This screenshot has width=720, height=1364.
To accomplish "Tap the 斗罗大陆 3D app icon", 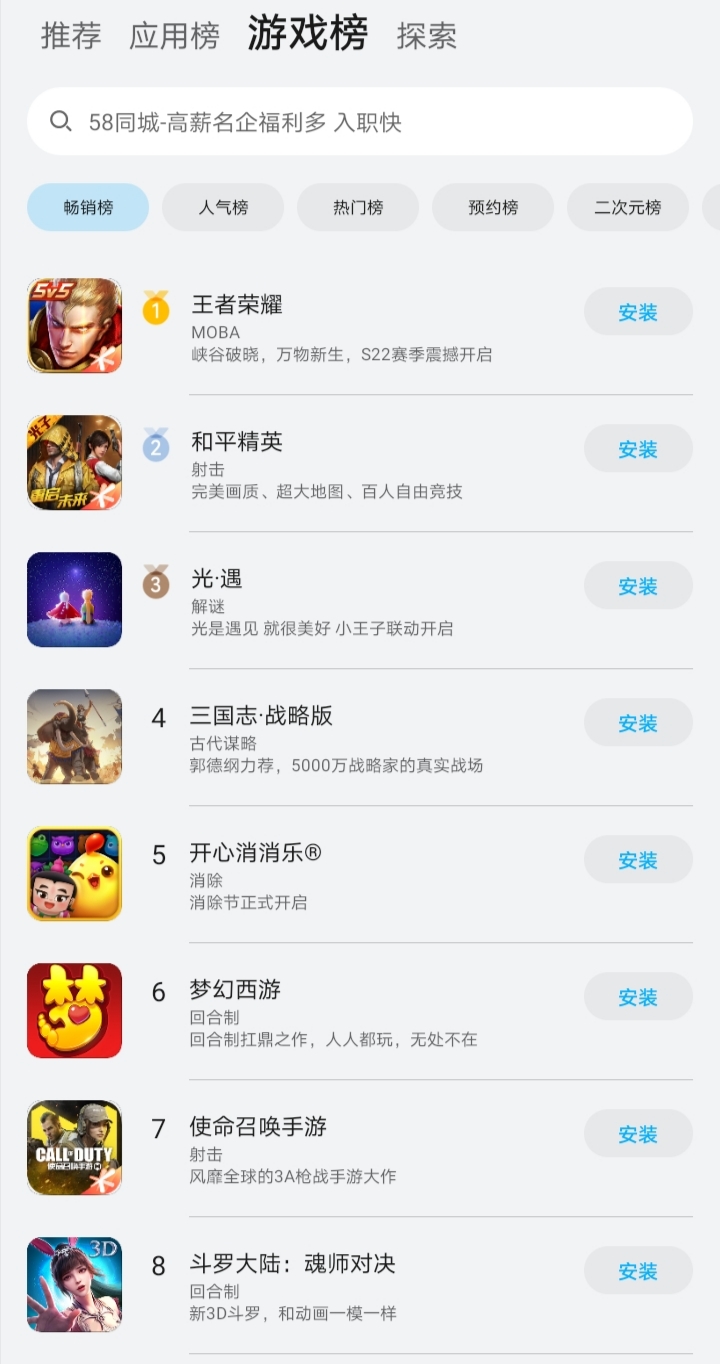I will click(74, 1284).
